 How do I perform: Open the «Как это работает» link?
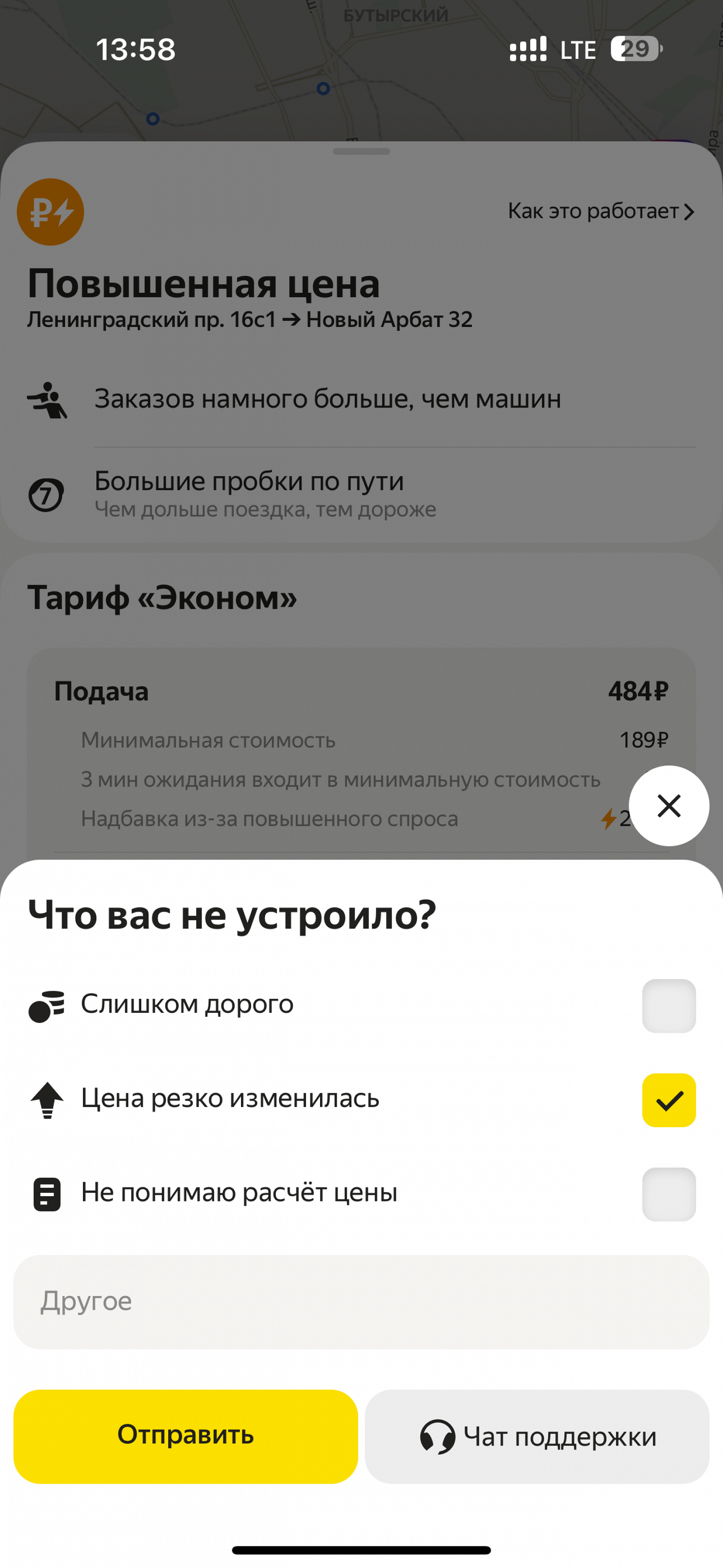point(600,211)
